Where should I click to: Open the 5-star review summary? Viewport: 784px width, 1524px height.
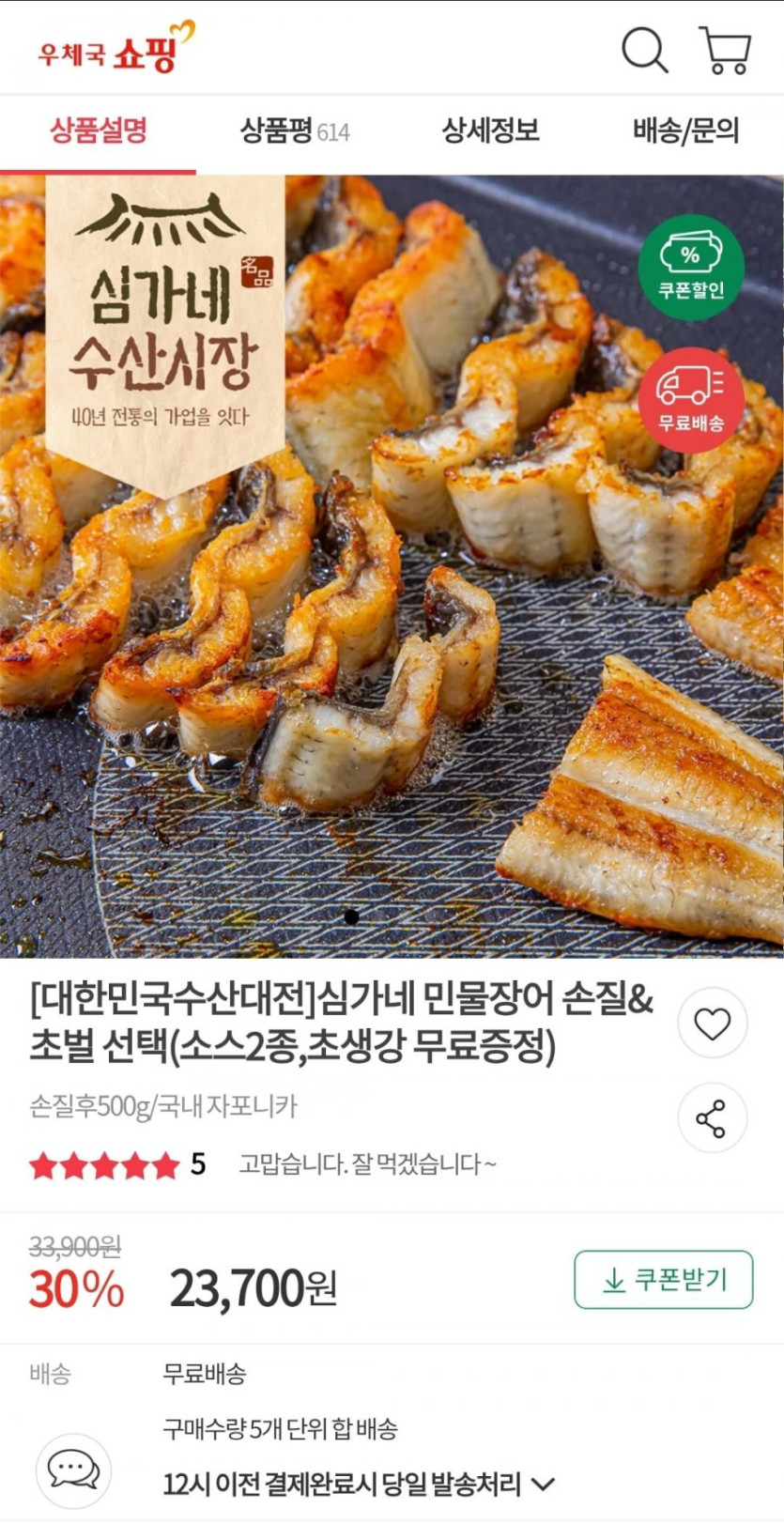[x=117, y=1165]
